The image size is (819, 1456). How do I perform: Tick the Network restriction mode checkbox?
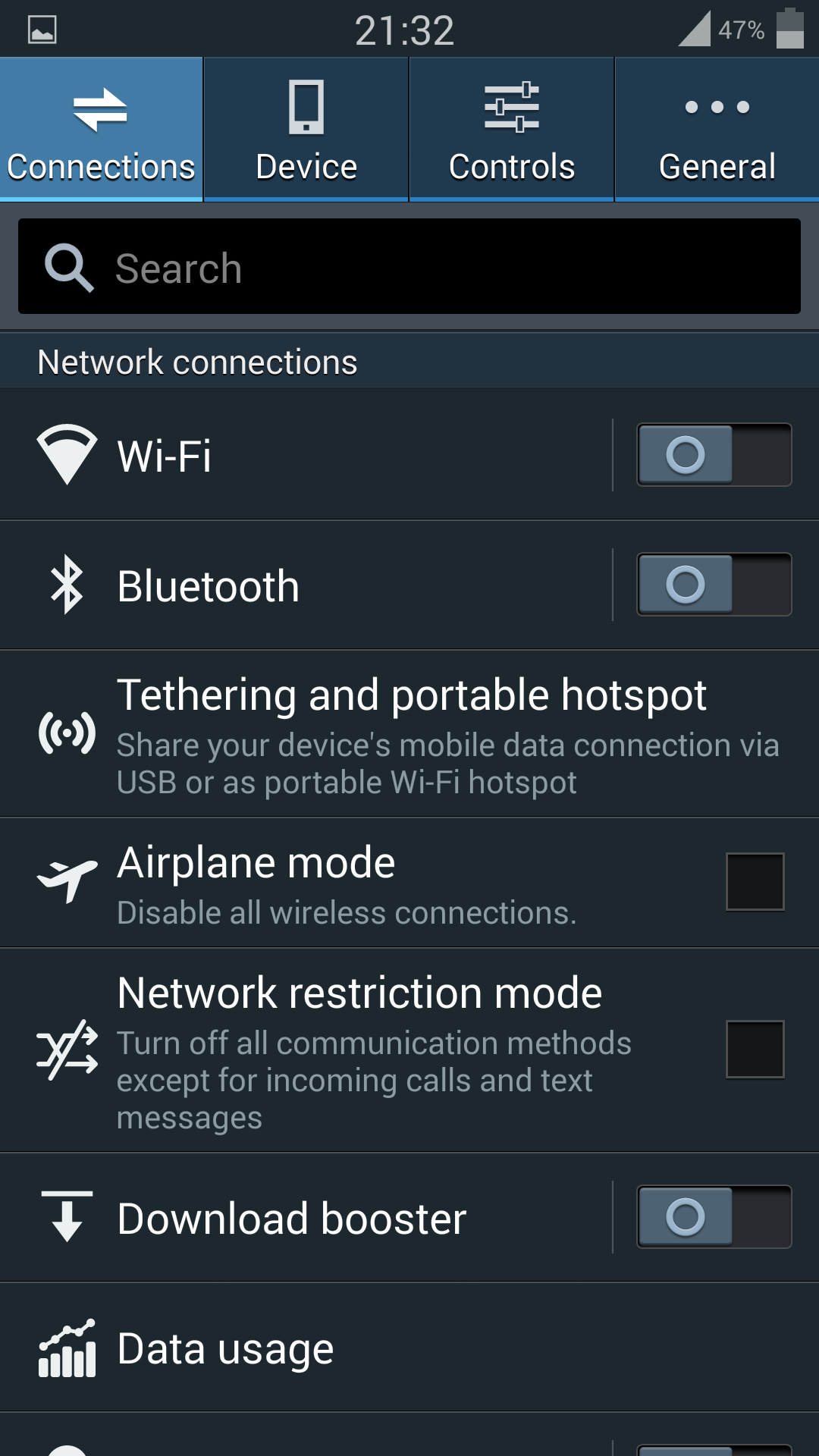pos(755,1050)
